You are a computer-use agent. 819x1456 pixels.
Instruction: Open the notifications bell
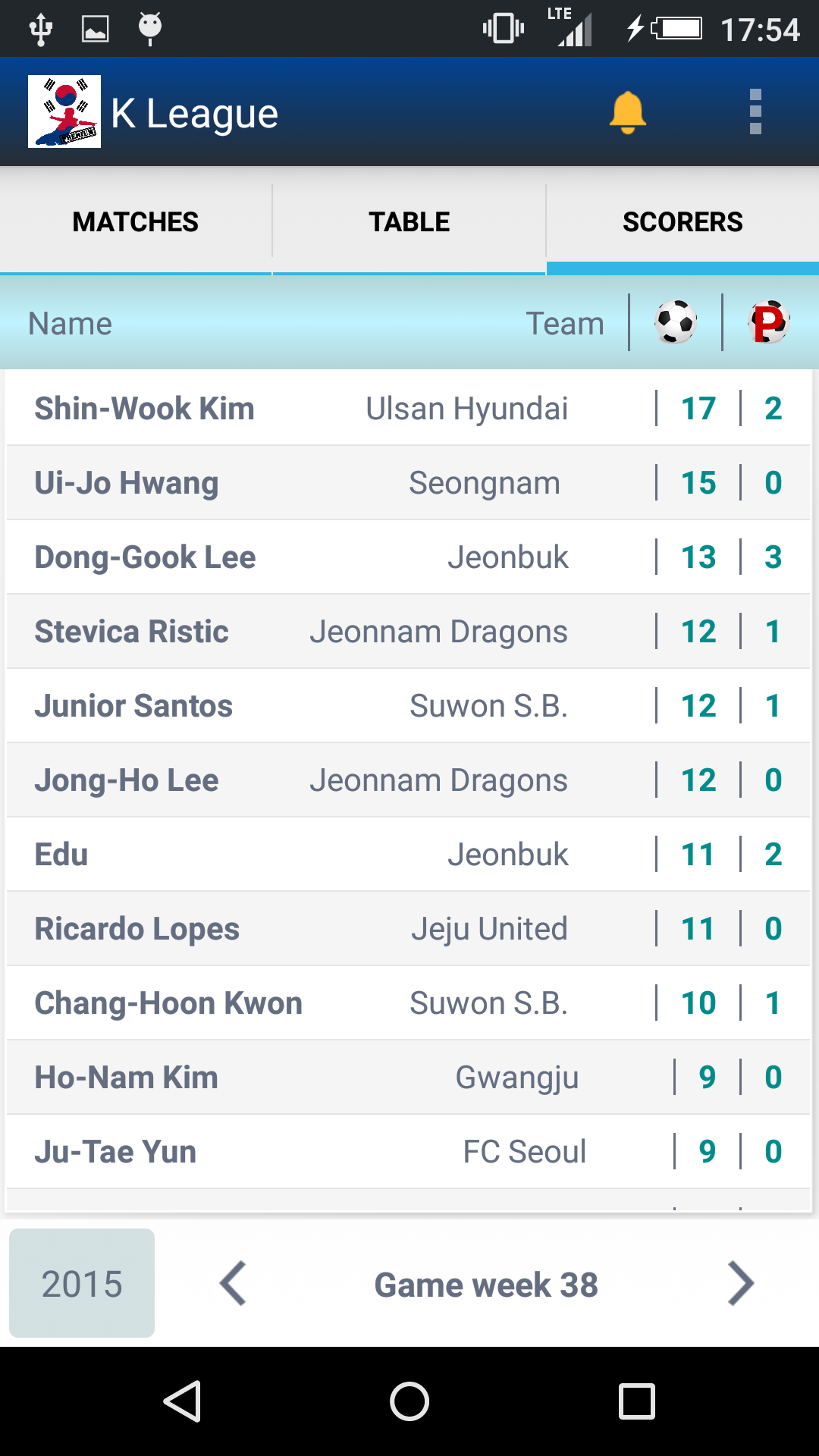tap(627, 112)
